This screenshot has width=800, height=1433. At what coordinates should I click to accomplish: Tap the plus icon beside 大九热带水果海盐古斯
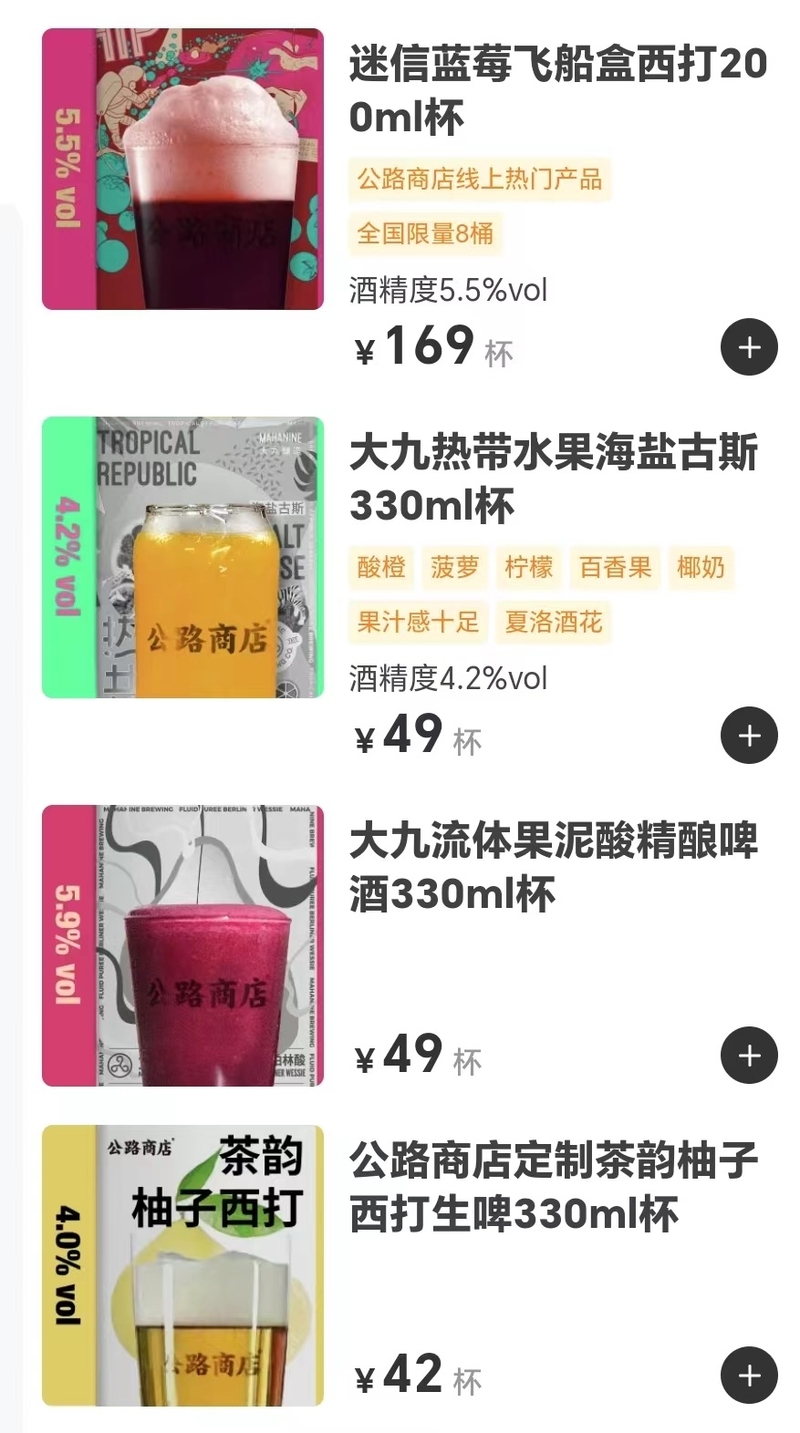click(x=749, y=735)
